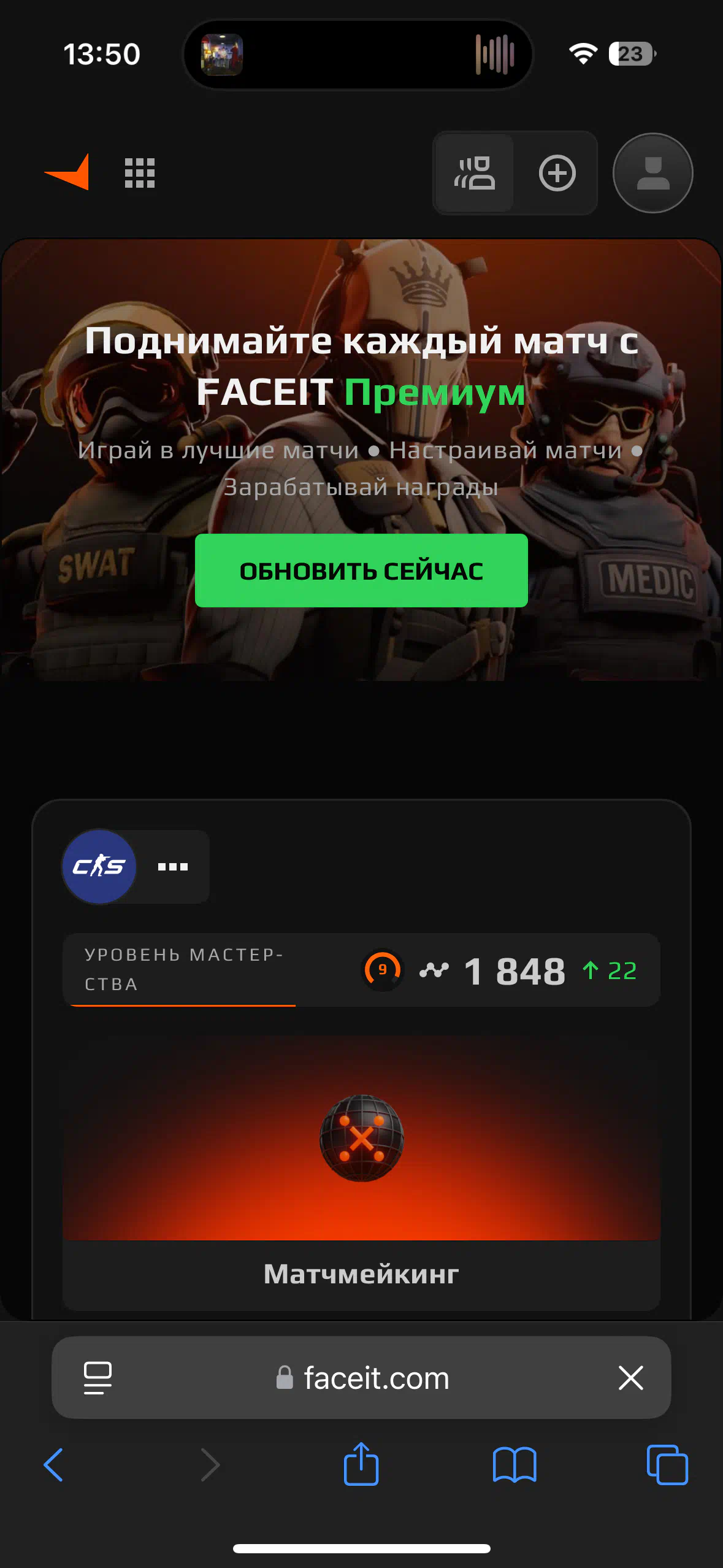This screenshot has height=1568, width=723.
Task: Show all open tabs
Action: point(667,1465)
